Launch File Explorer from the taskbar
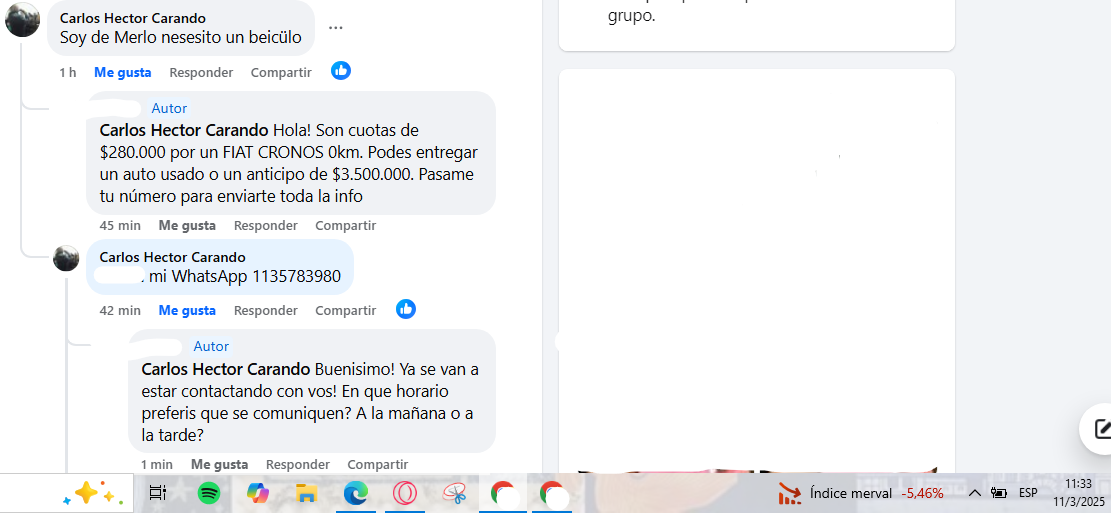The height and width of the screenshot is (513, 1111). (x=306, y=492)
